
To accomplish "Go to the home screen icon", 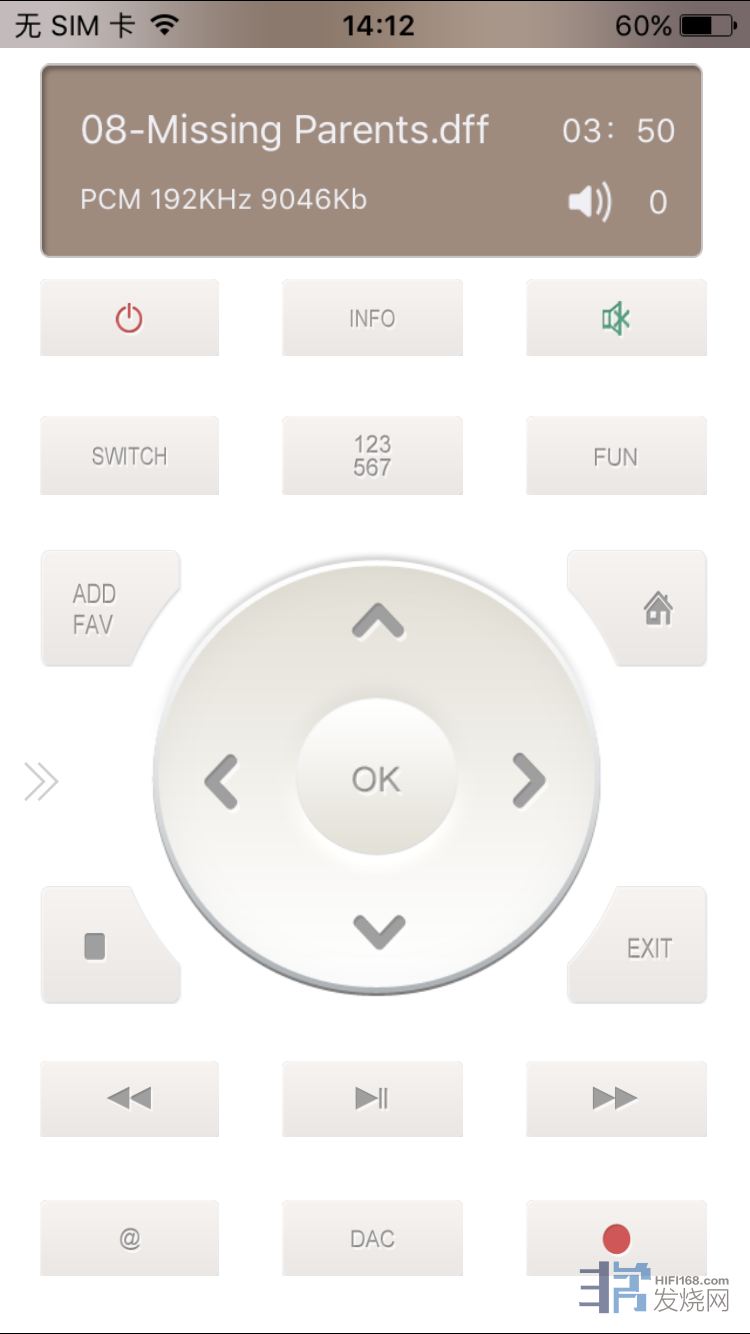I will tap(657, 608).
